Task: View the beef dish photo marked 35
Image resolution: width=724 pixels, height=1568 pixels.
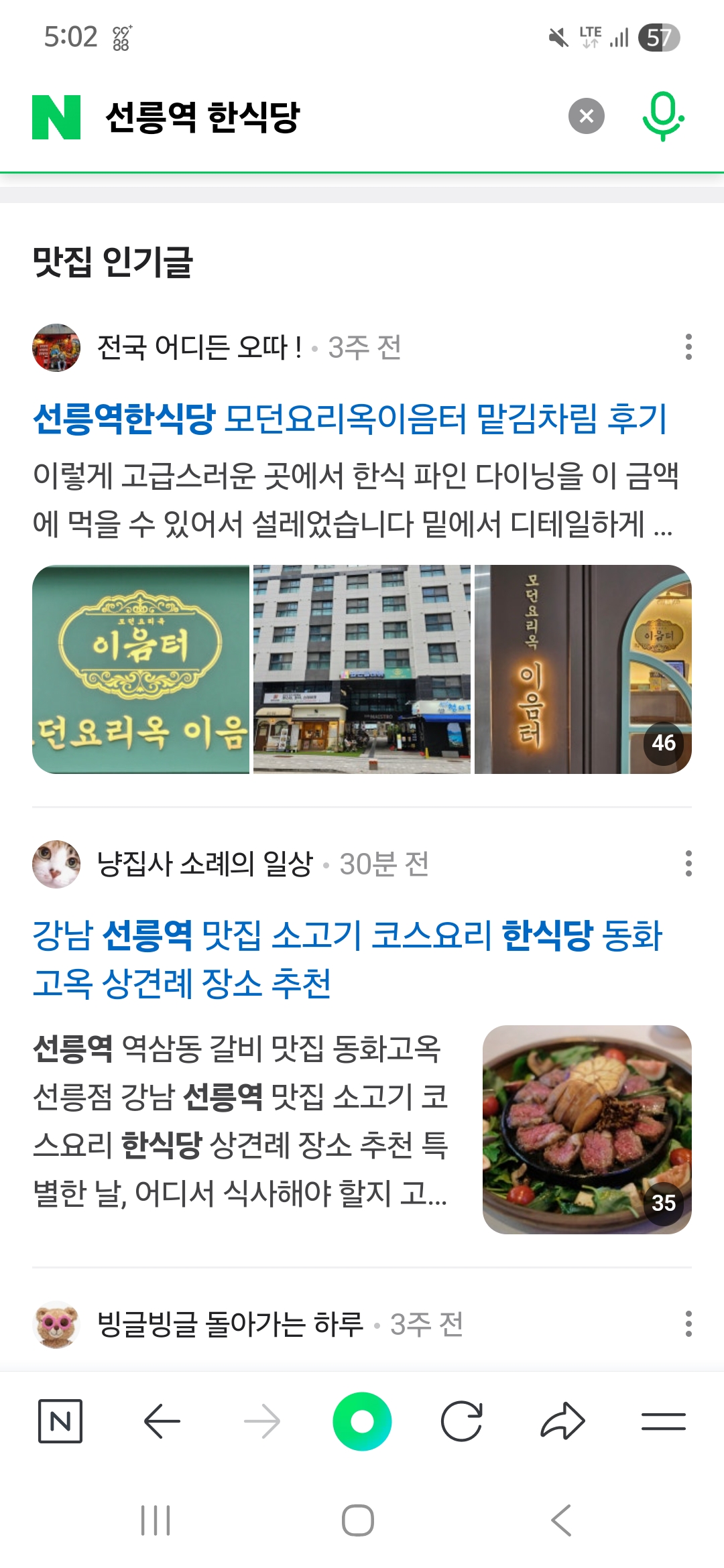Action: tap(587, 1129)
